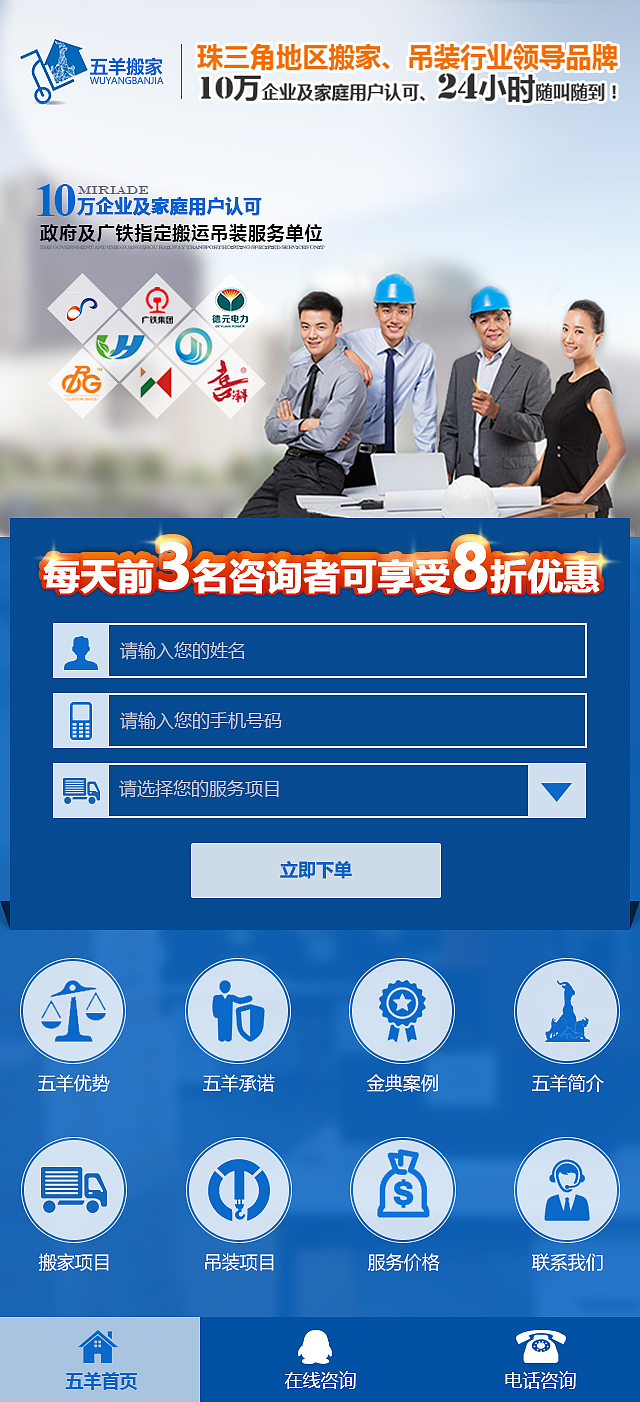Submit with the 立即下单 button
The image size is (640, 1402).
[x=316, y=870]
